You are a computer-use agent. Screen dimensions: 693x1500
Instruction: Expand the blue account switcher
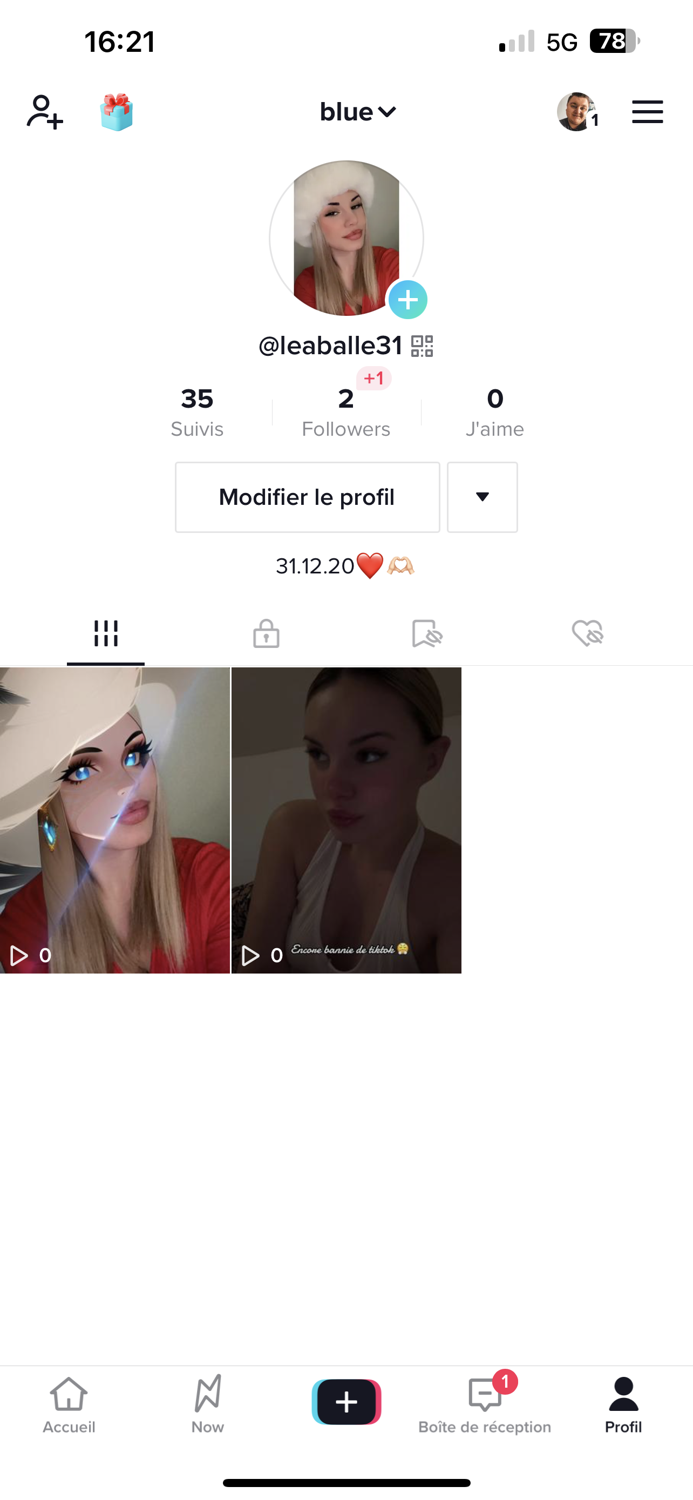[x=357, y=112]
